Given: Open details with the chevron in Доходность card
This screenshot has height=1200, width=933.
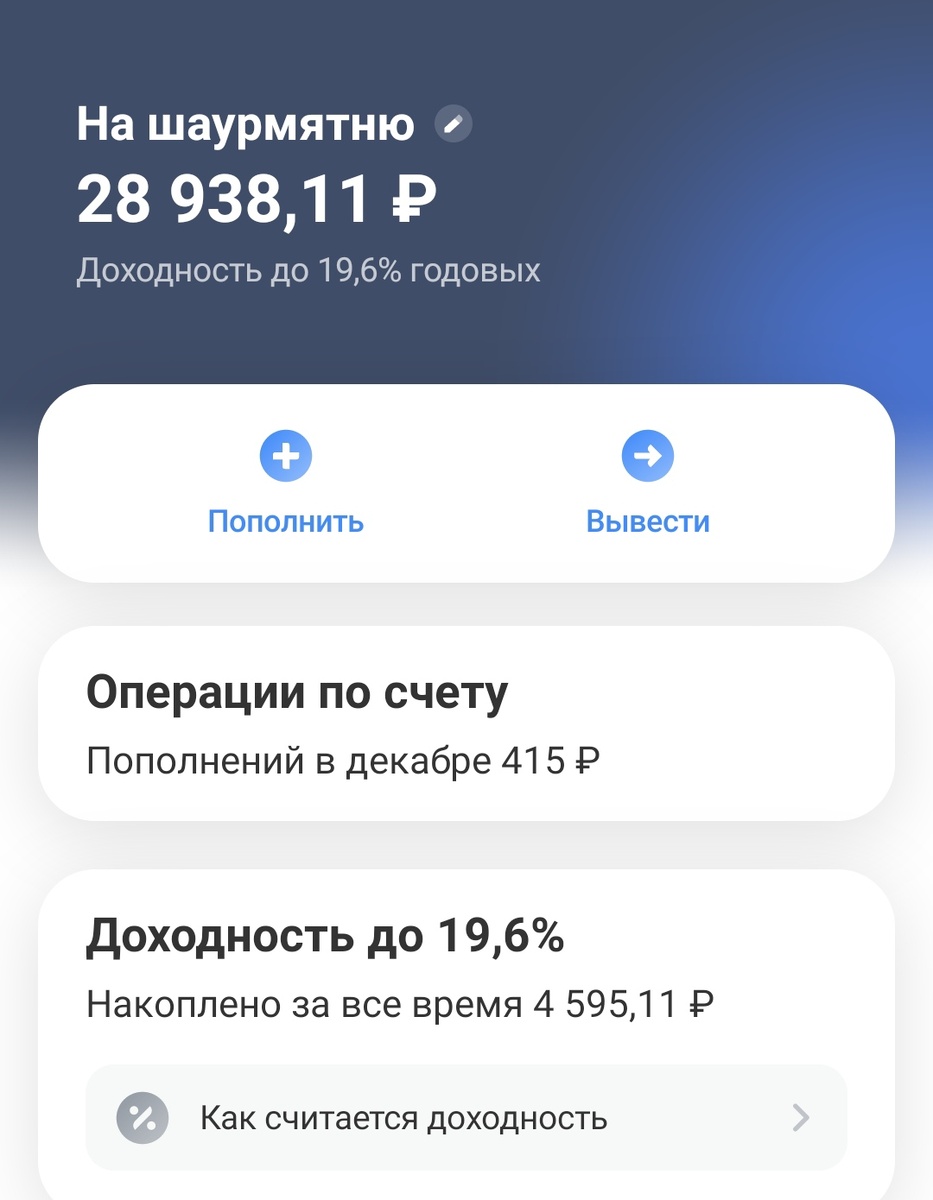Looking at the screenshot, I should click(797, 1118).
